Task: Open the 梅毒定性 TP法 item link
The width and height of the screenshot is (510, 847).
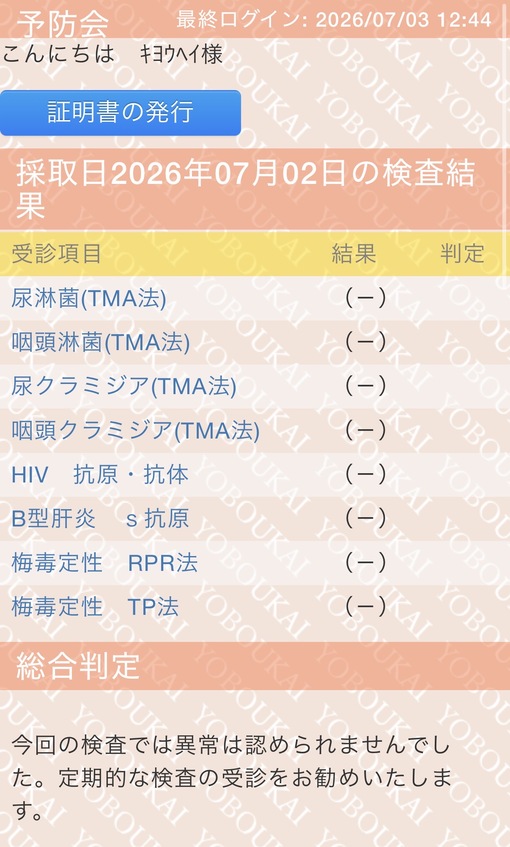Action: [x=95, y=607]
